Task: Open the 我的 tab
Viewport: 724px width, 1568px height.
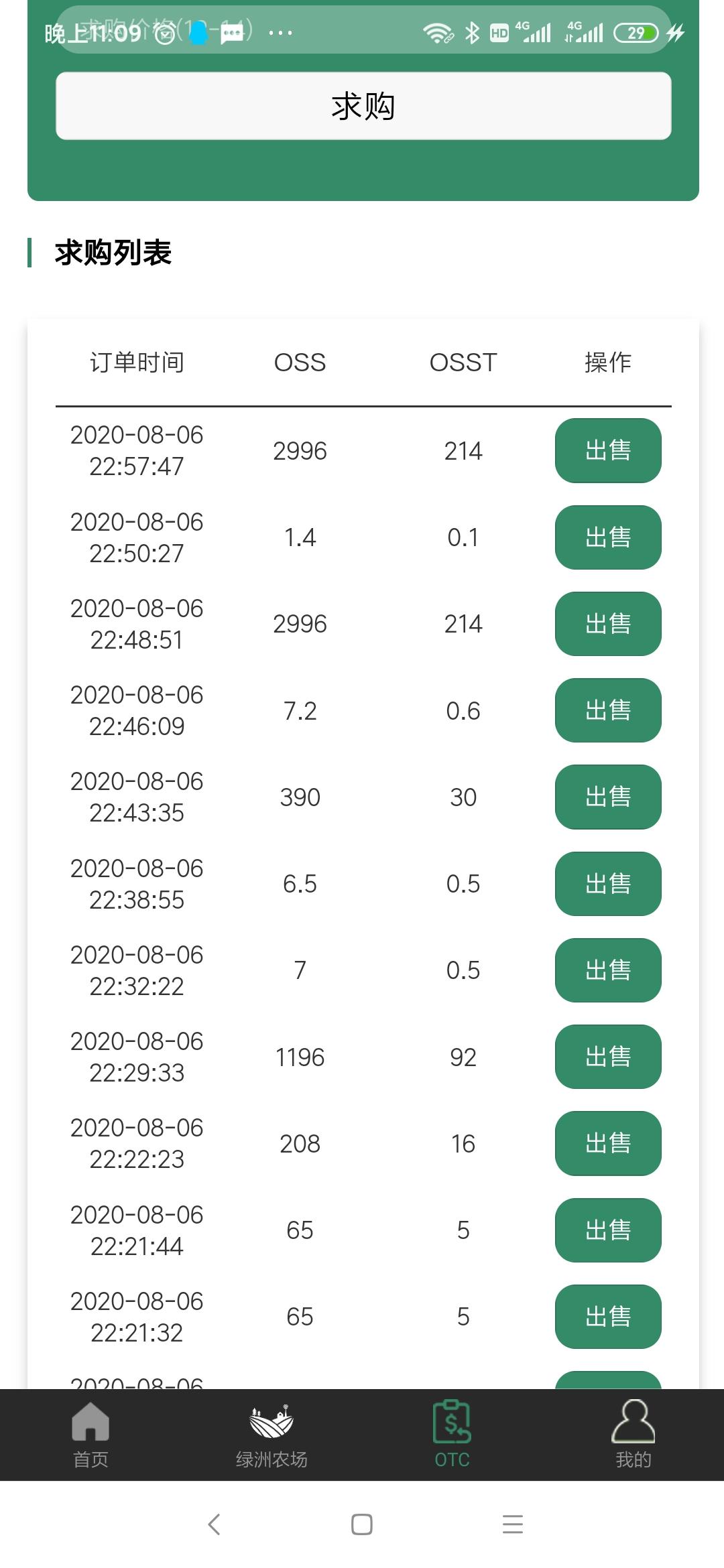Action: pyautogui.click(x=633, y=1434)
